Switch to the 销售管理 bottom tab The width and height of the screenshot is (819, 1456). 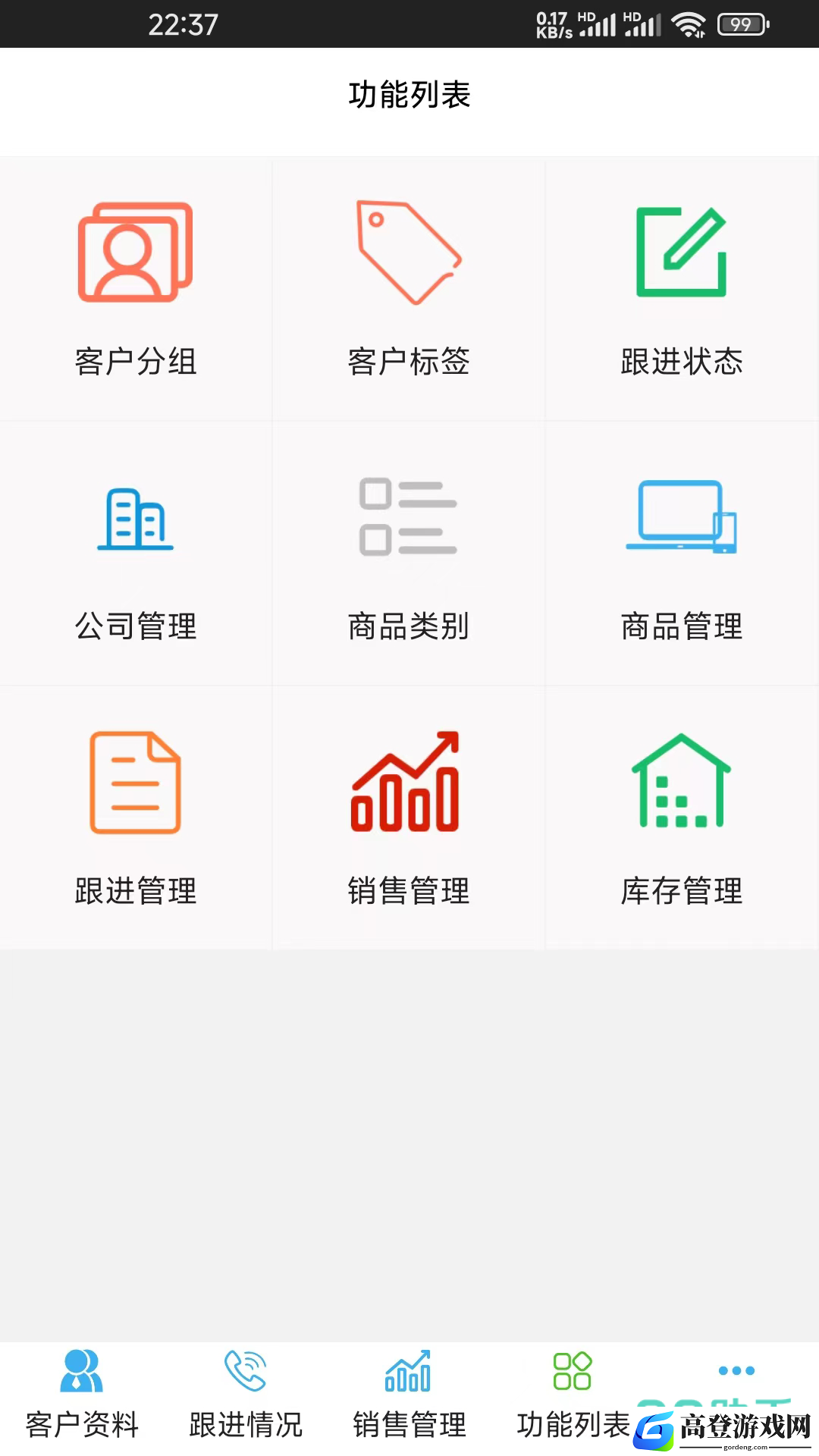click(409, 1395)
